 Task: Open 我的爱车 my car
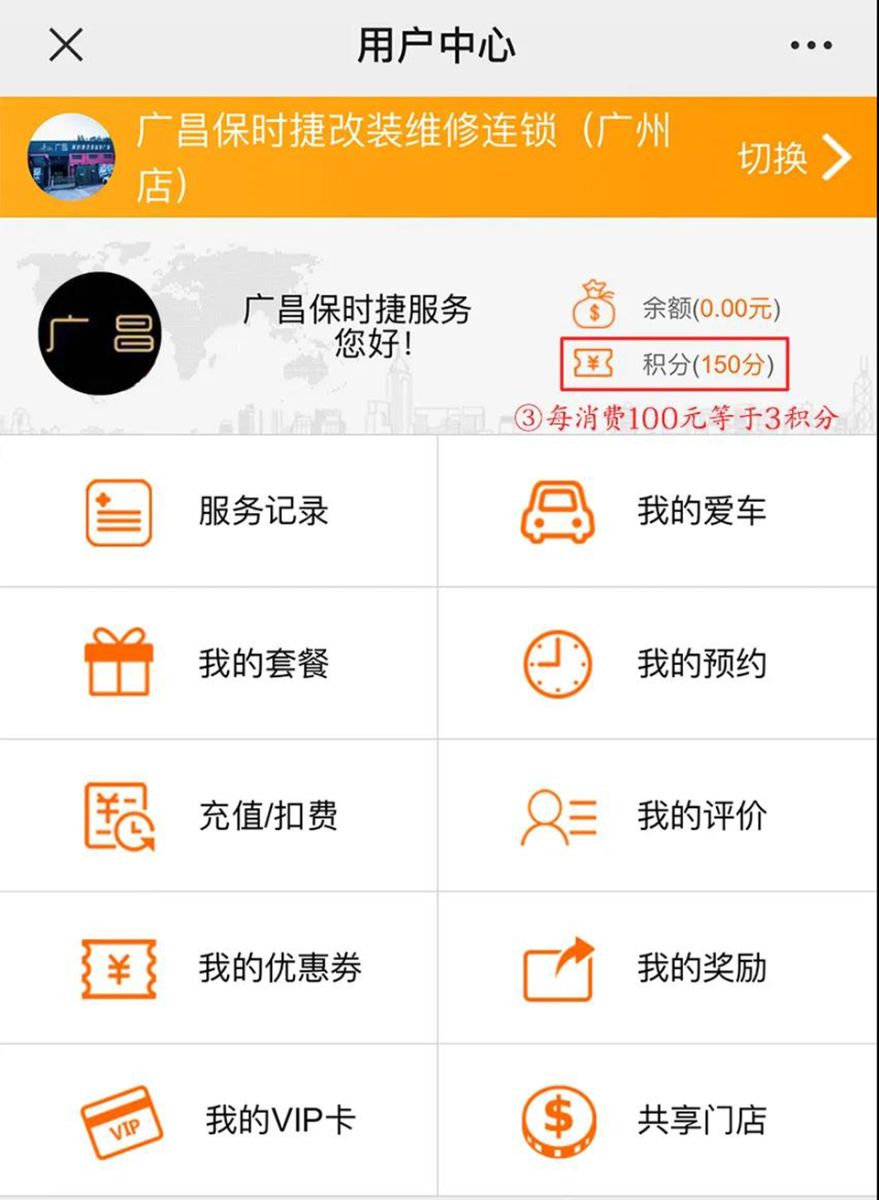coord(658,512)
